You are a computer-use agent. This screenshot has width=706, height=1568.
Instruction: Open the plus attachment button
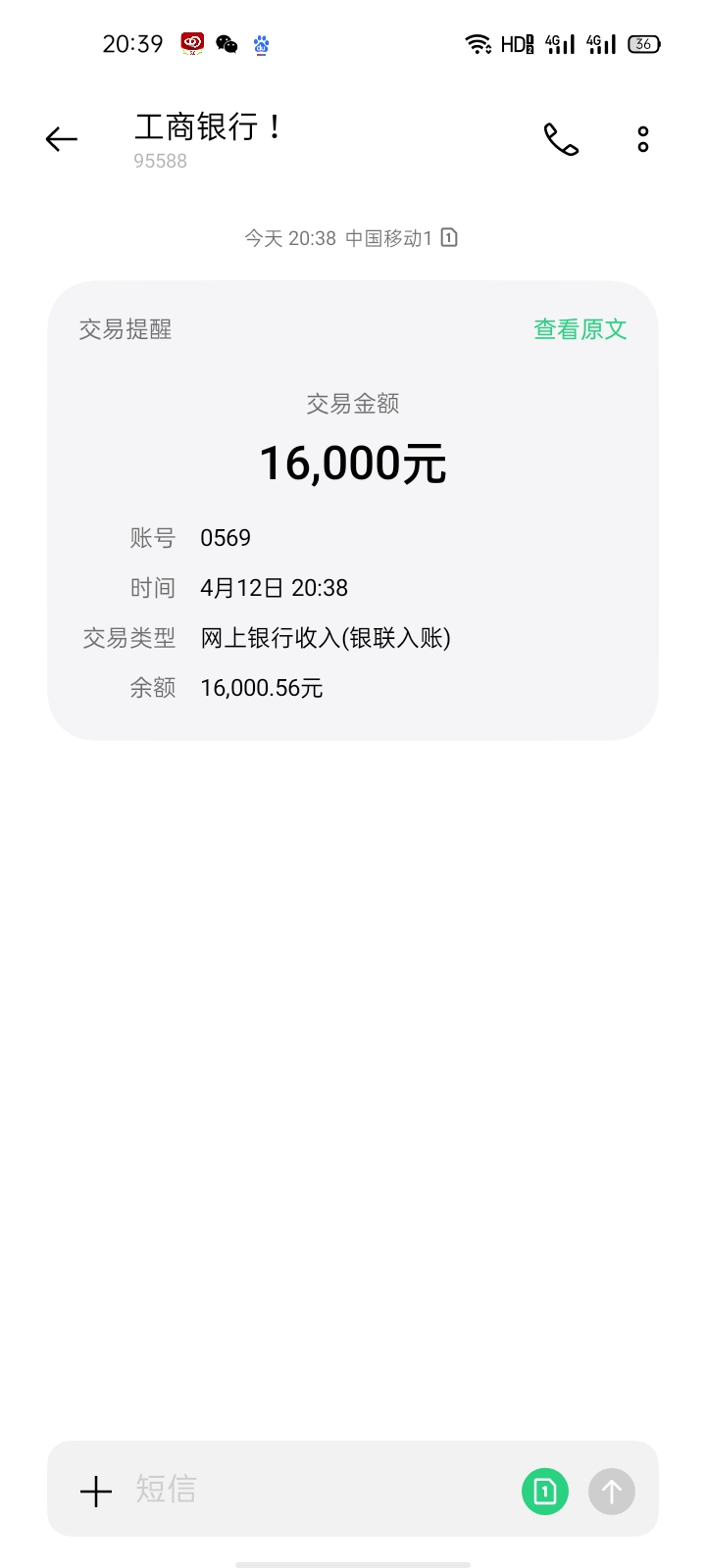pyautogui.click(x=96, y=1492)
